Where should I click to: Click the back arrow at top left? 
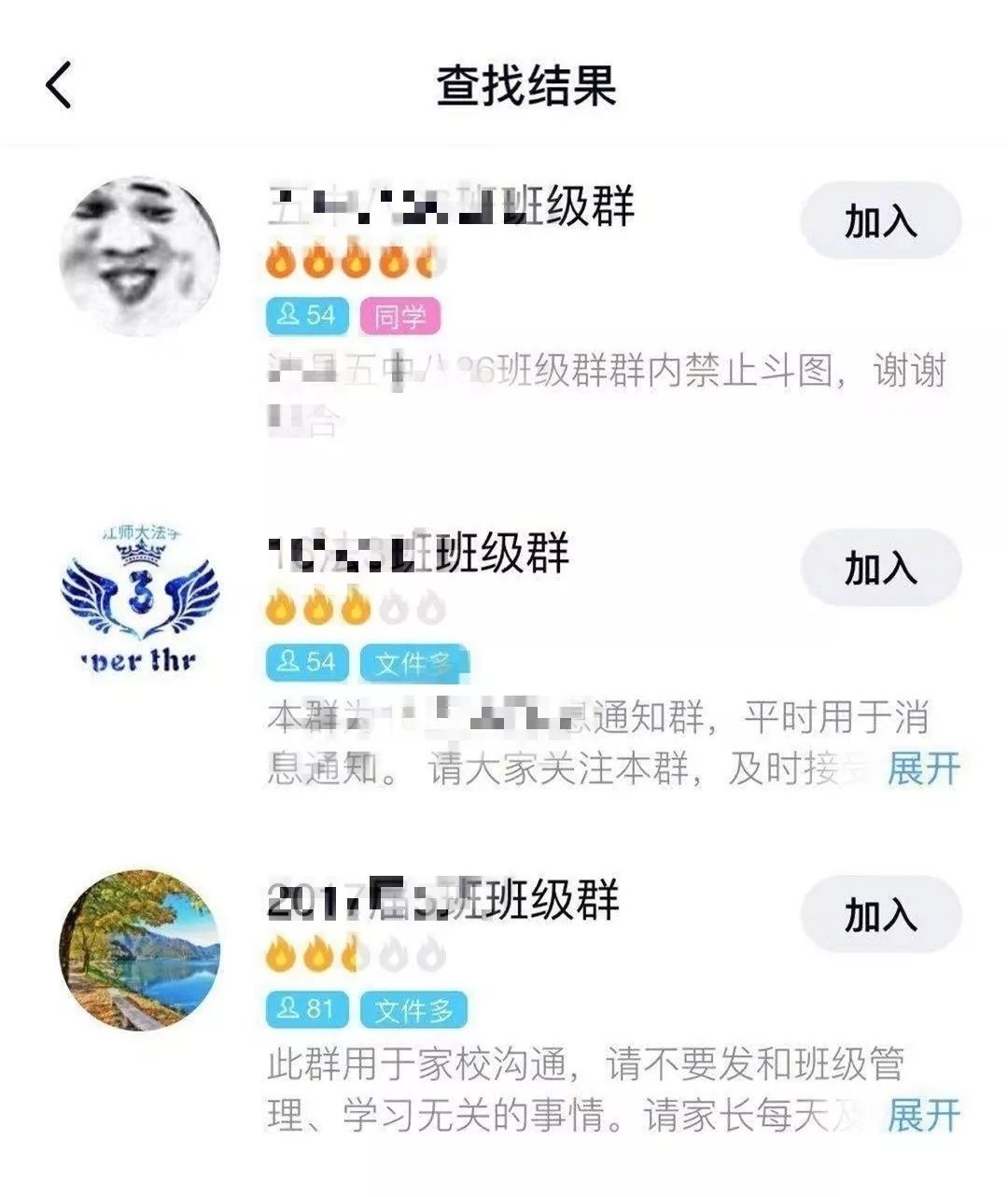pyautogui.click(x=58, y=86)
